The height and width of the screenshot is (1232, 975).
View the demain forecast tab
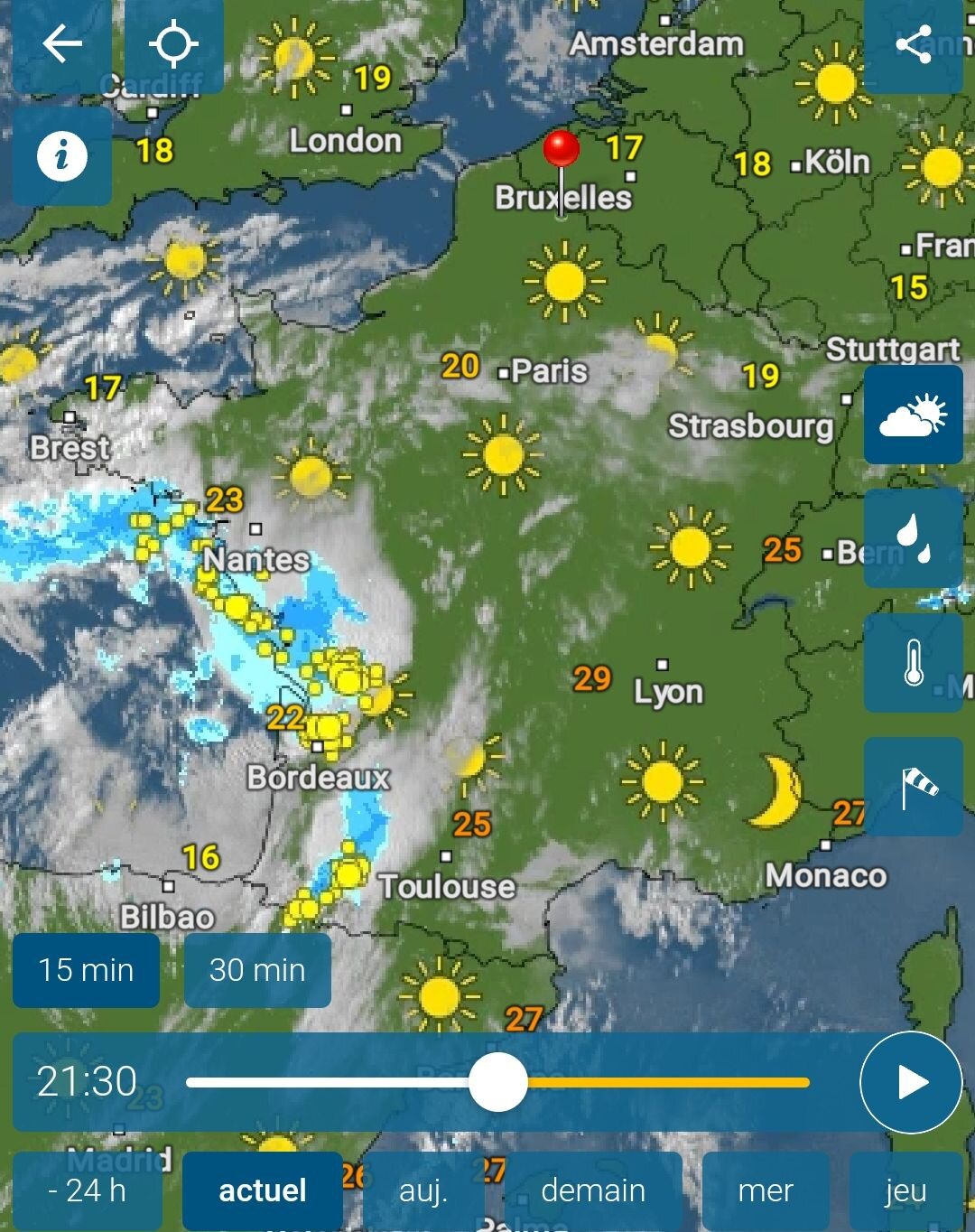click(593, 1190)
